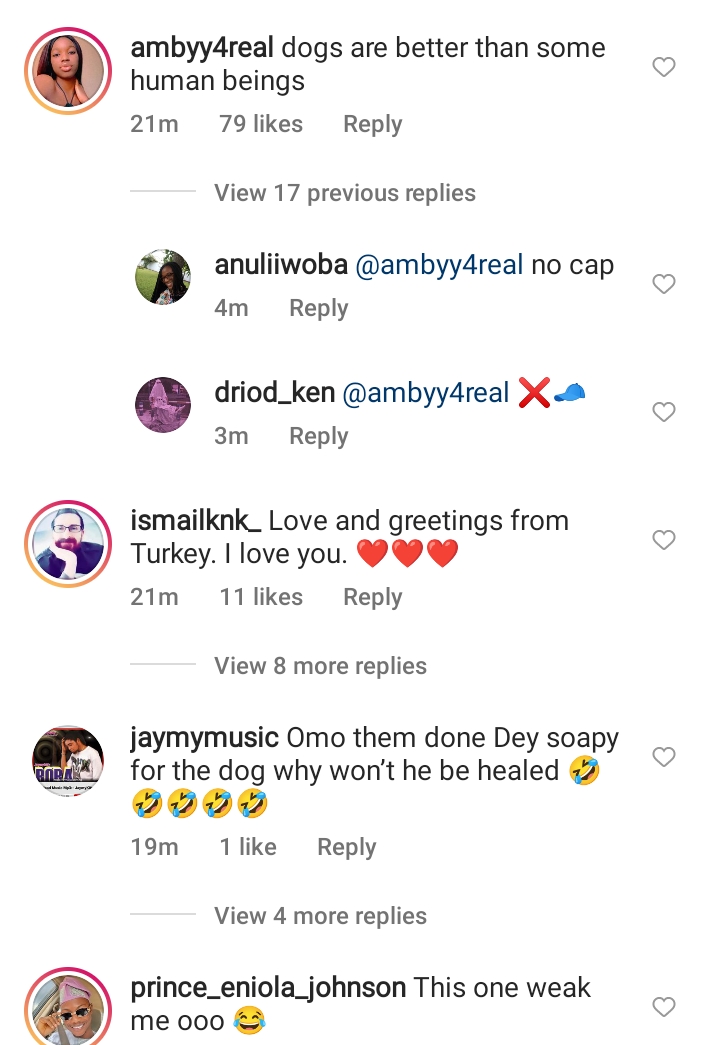
Task: Like anuliiwoba's no cap reply
Action: coord(664,284)
